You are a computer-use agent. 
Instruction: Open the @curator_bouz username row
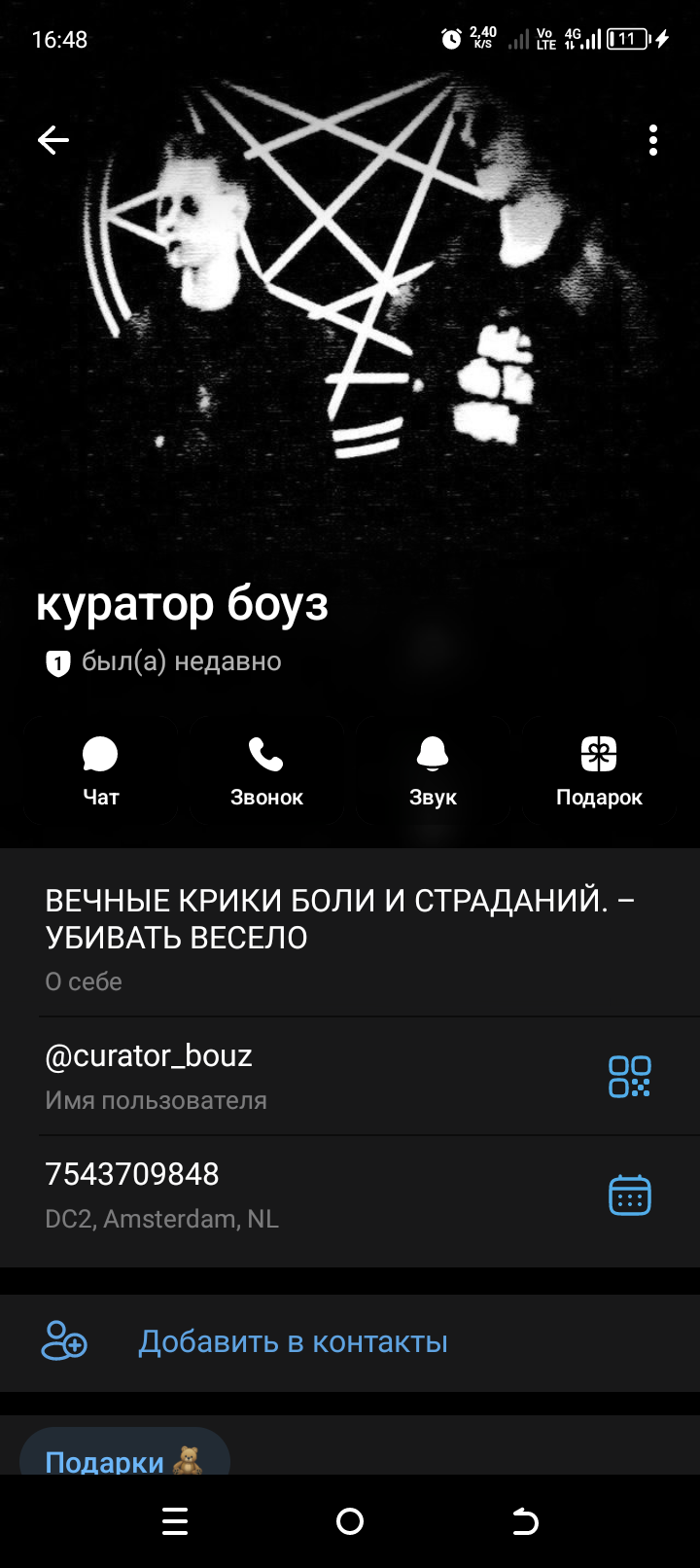(x=292, y=1076)
